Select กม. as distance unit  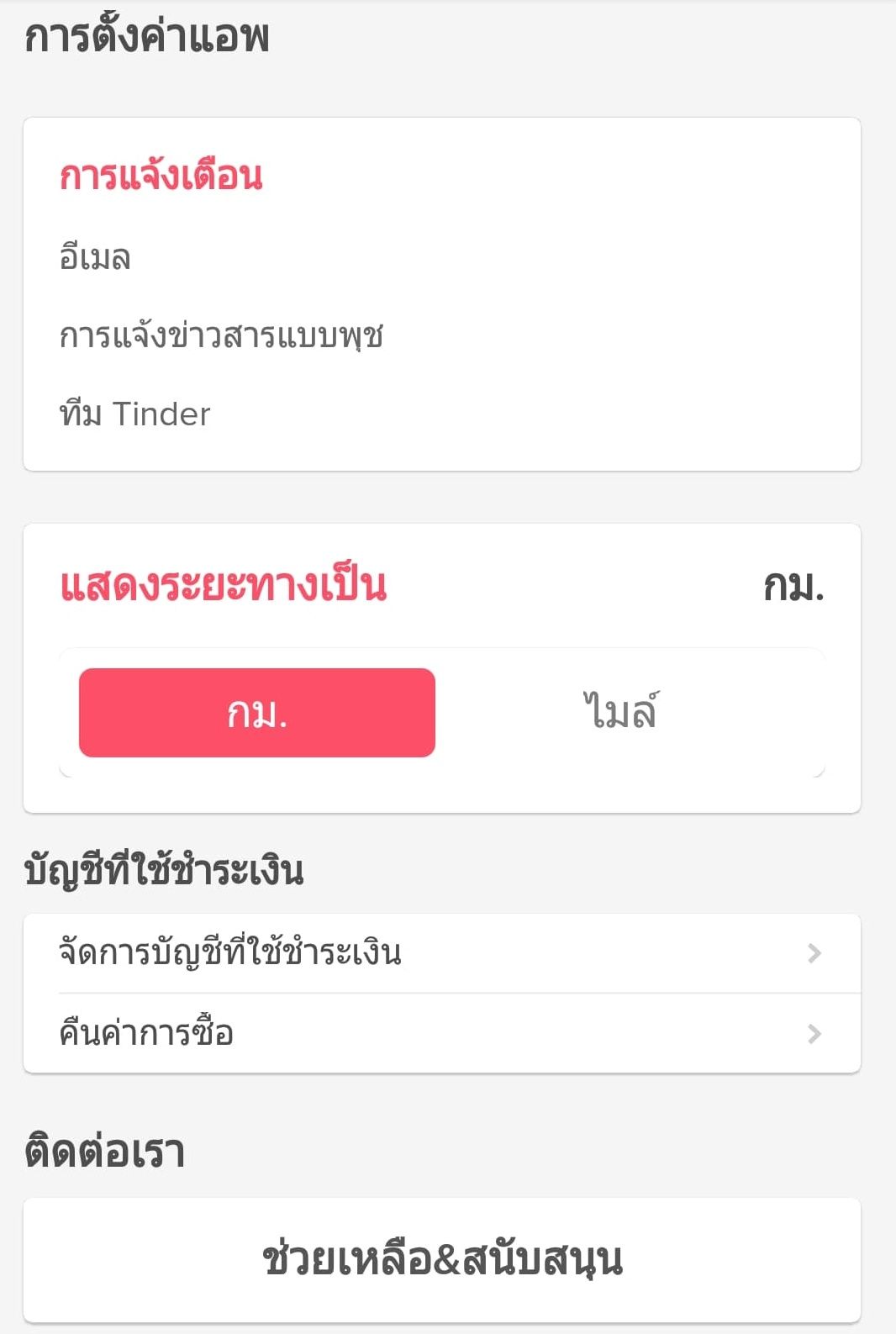(x=257, y=713)
